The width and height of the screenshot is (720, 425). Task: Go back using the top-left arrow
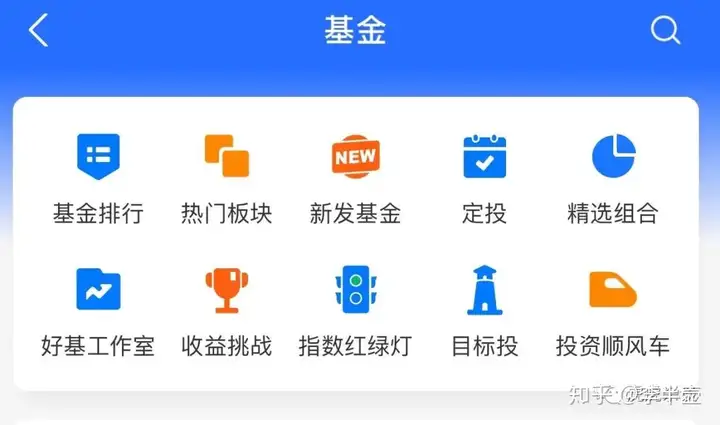click(38, 31)
